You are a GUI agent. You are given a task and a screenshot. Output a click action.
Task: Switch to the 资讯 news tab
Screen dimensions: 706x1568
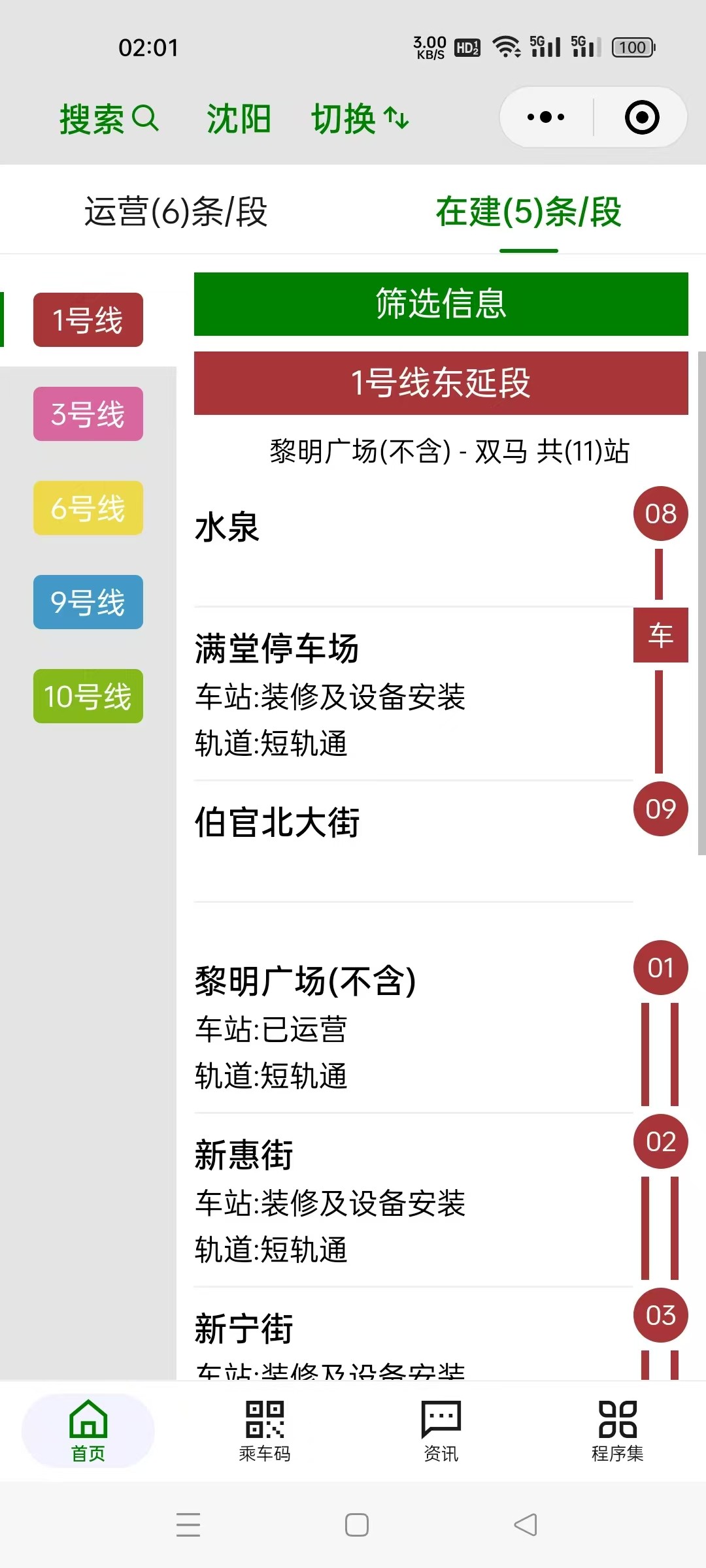click(x=441, y=1431)
